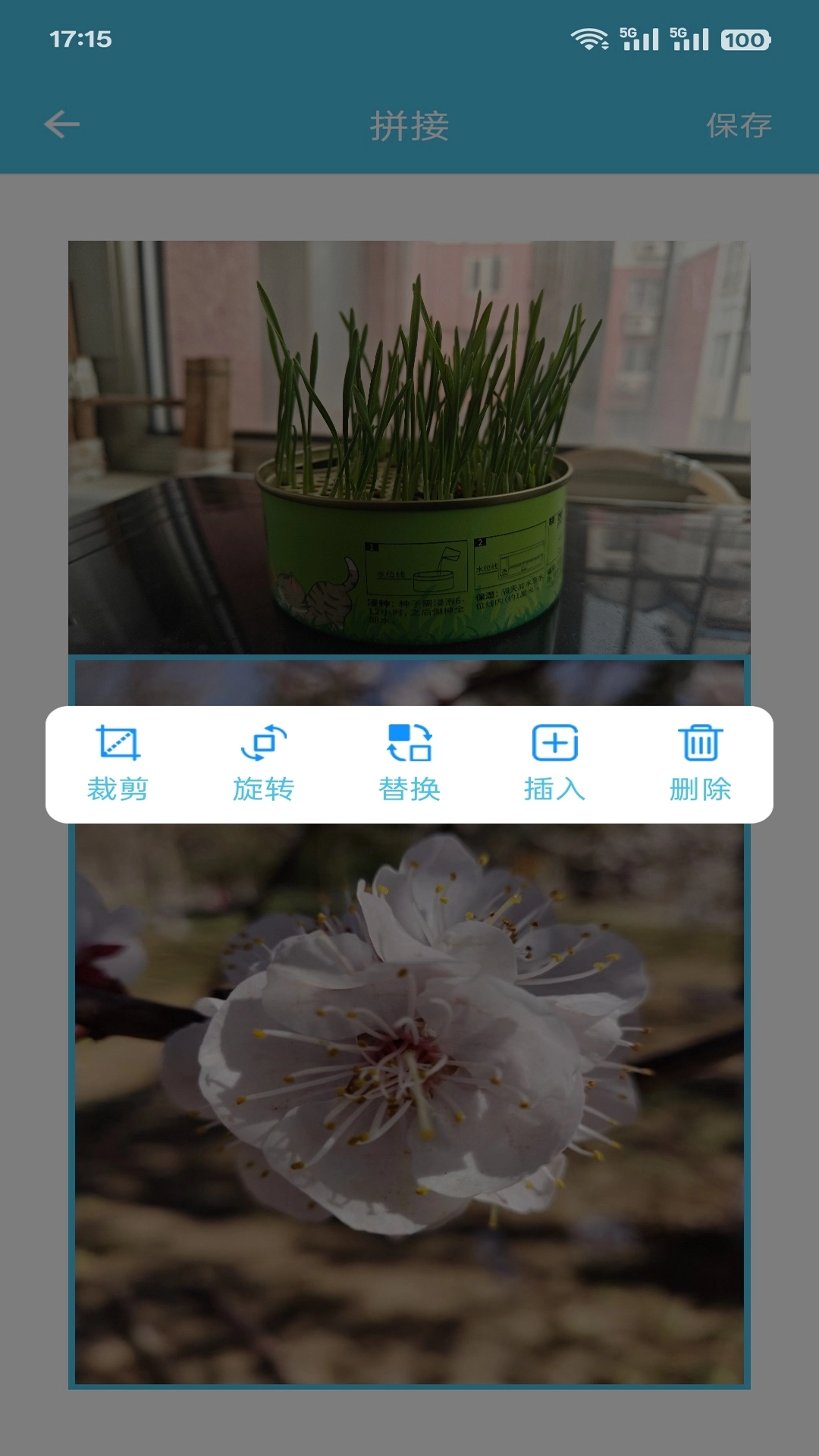Viewport: 819px width, 1456px height.
Task: Delete the selected photo with 删除
Action: pos(701,764)
